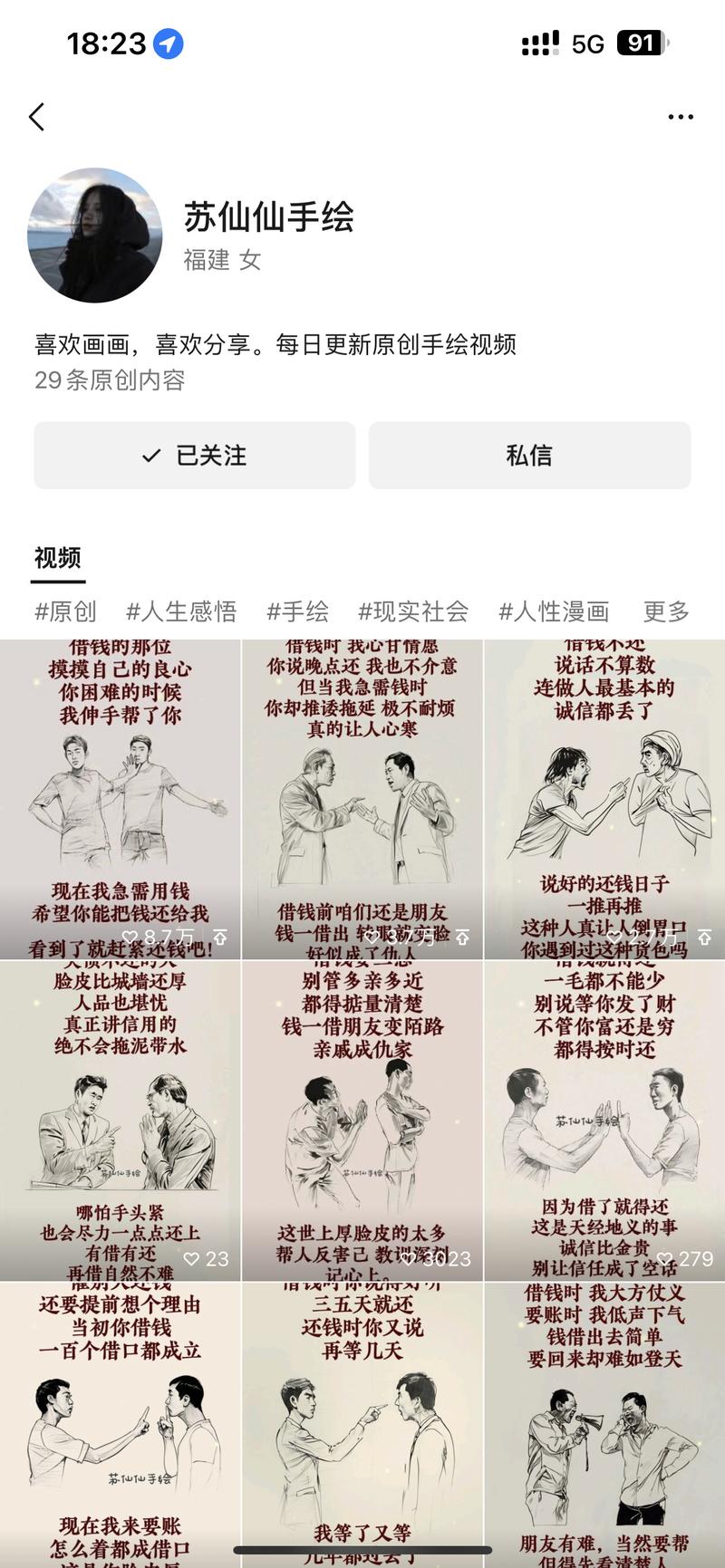
Task: Open the video starting 借钱时 我大方仗义
Action: click(604, 1422)
